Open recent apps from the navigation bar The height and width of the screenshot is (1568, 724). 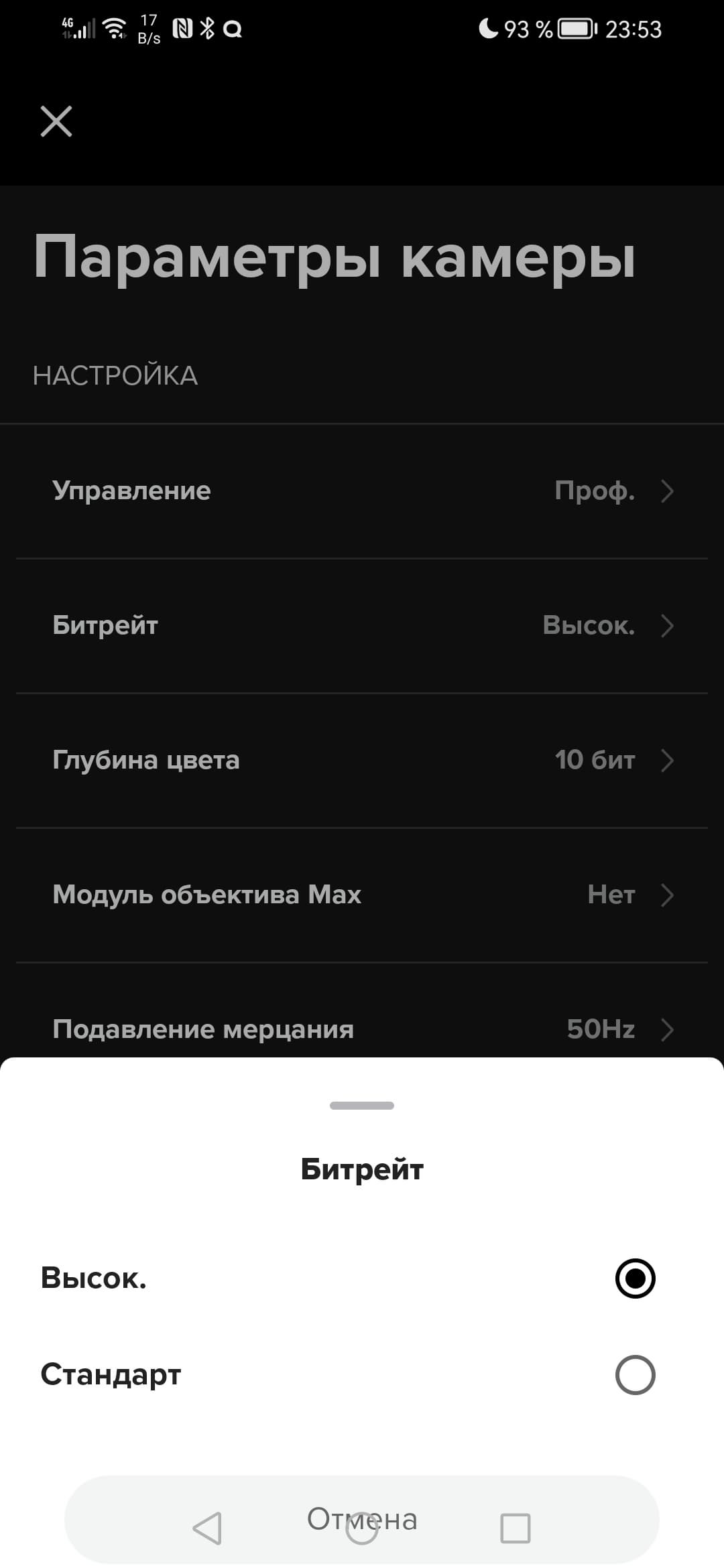516,1528
